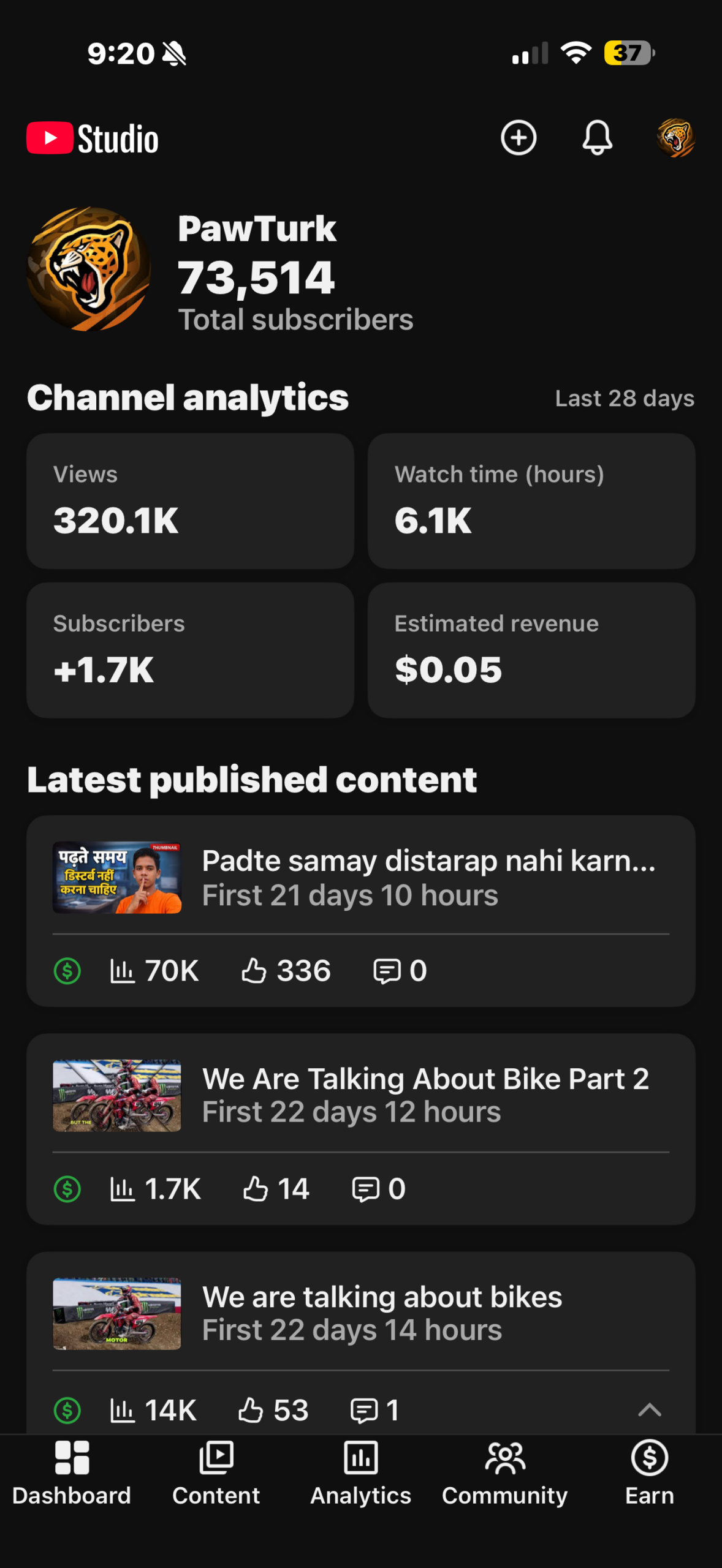Open the 'Padte samay distarap nahi karn...' video
This screenshot has width=722, height=1568.
(428, 877)
